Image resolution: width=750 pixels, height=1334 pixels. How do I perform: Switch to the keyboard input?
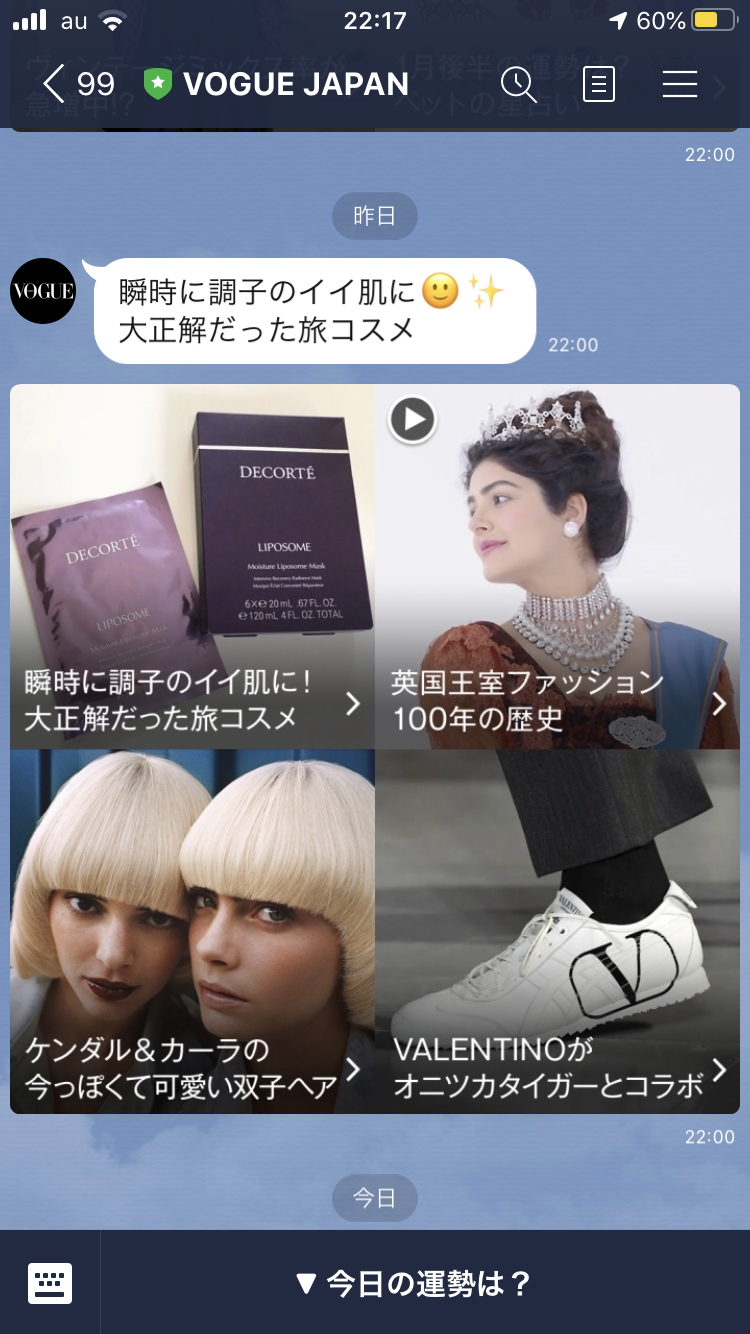pos(50,1283)
